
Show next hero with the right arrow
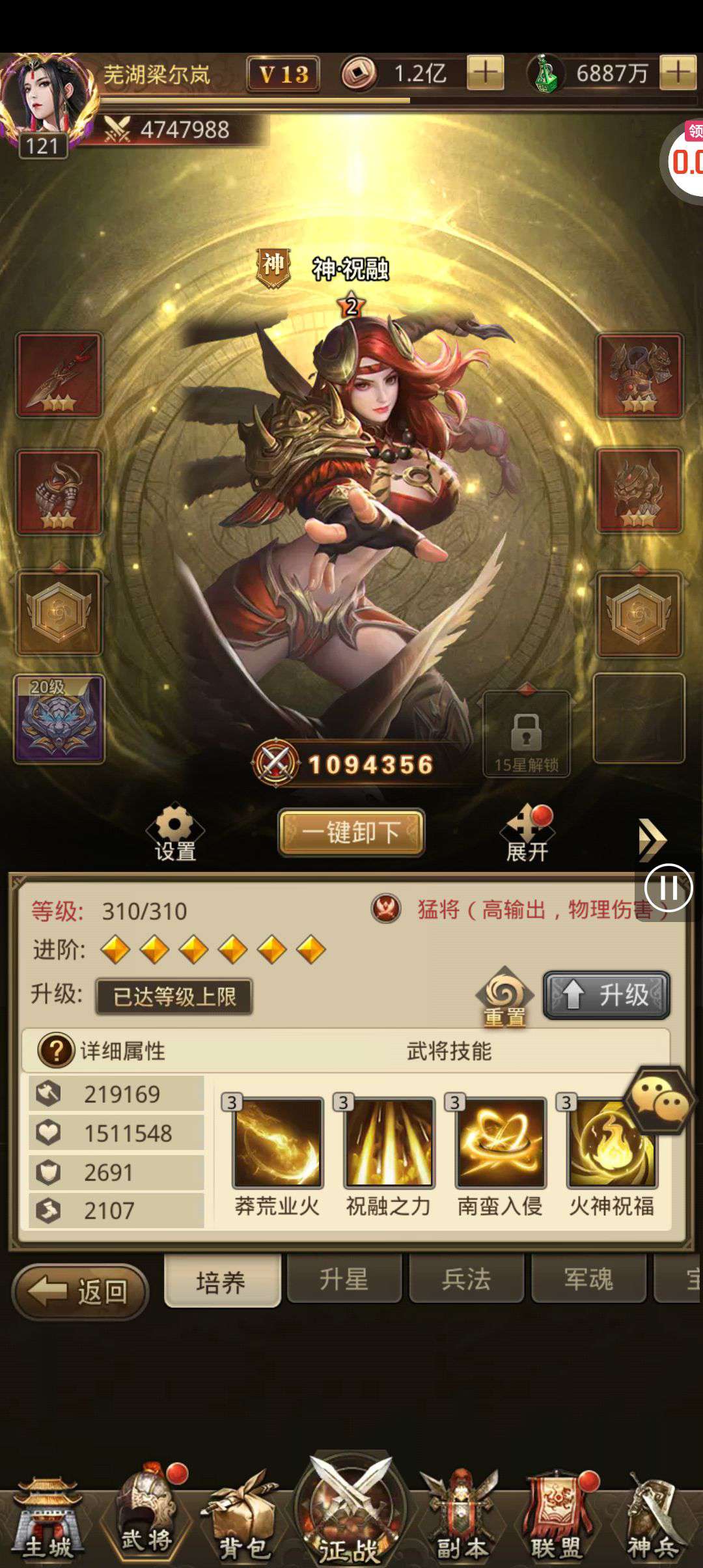(x=652, y=840)
